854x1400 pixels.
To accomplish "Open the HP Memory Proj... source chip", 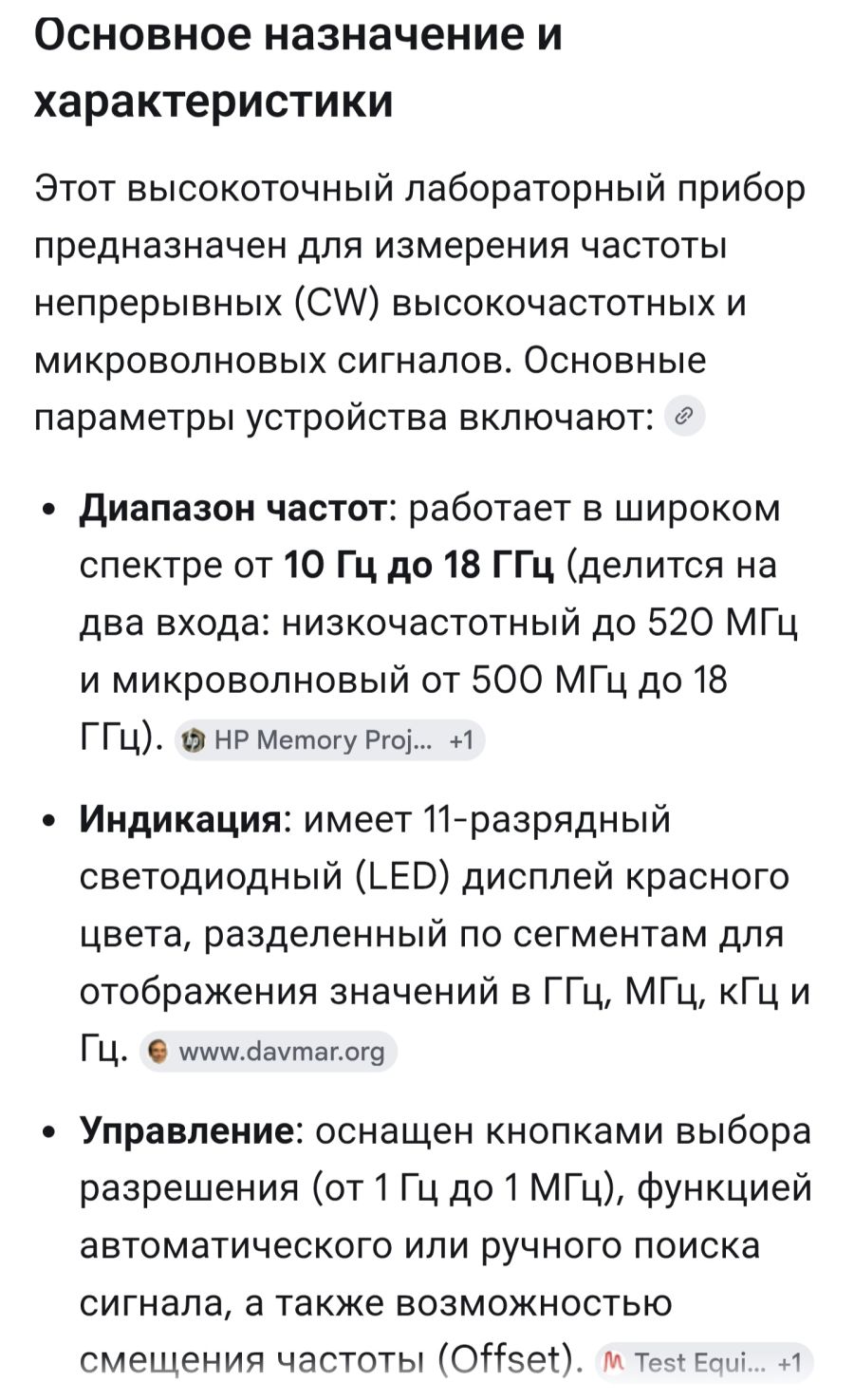I will pos(329,739).
